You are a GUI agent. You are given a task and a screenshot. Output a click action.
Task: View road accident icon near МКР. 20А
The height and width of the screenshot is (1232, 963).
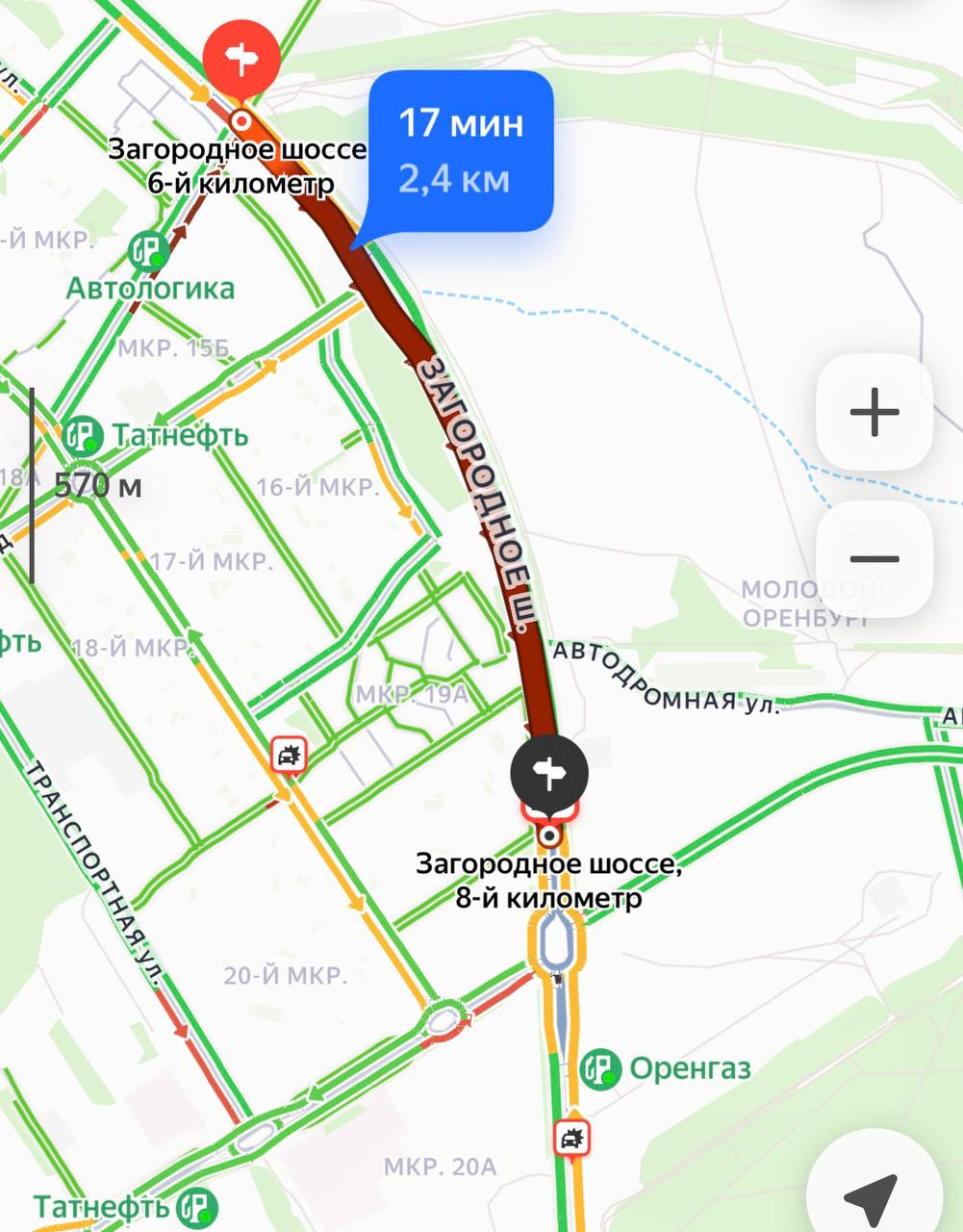point(572,1139)
